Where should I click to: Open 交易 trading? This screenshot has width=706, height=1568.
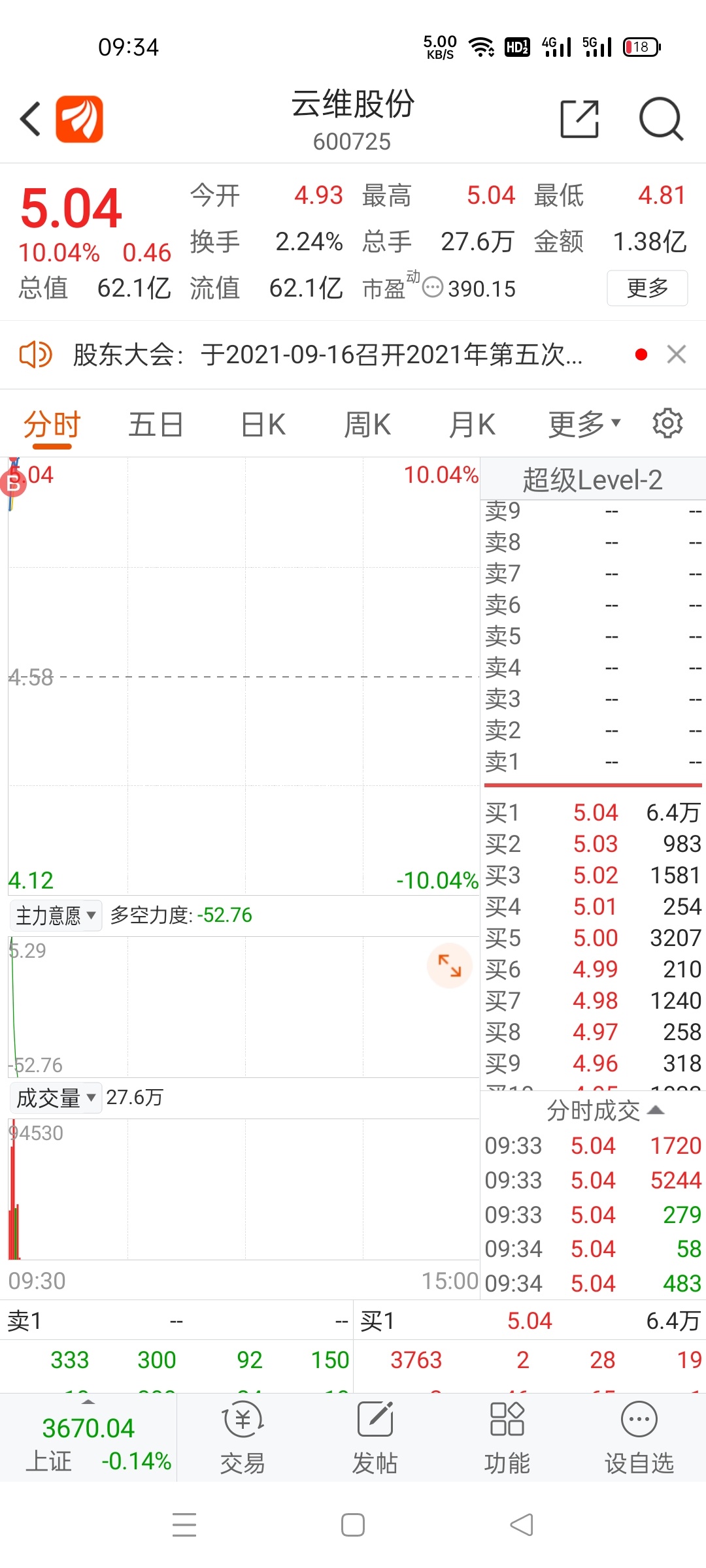tap(243, 1437)
